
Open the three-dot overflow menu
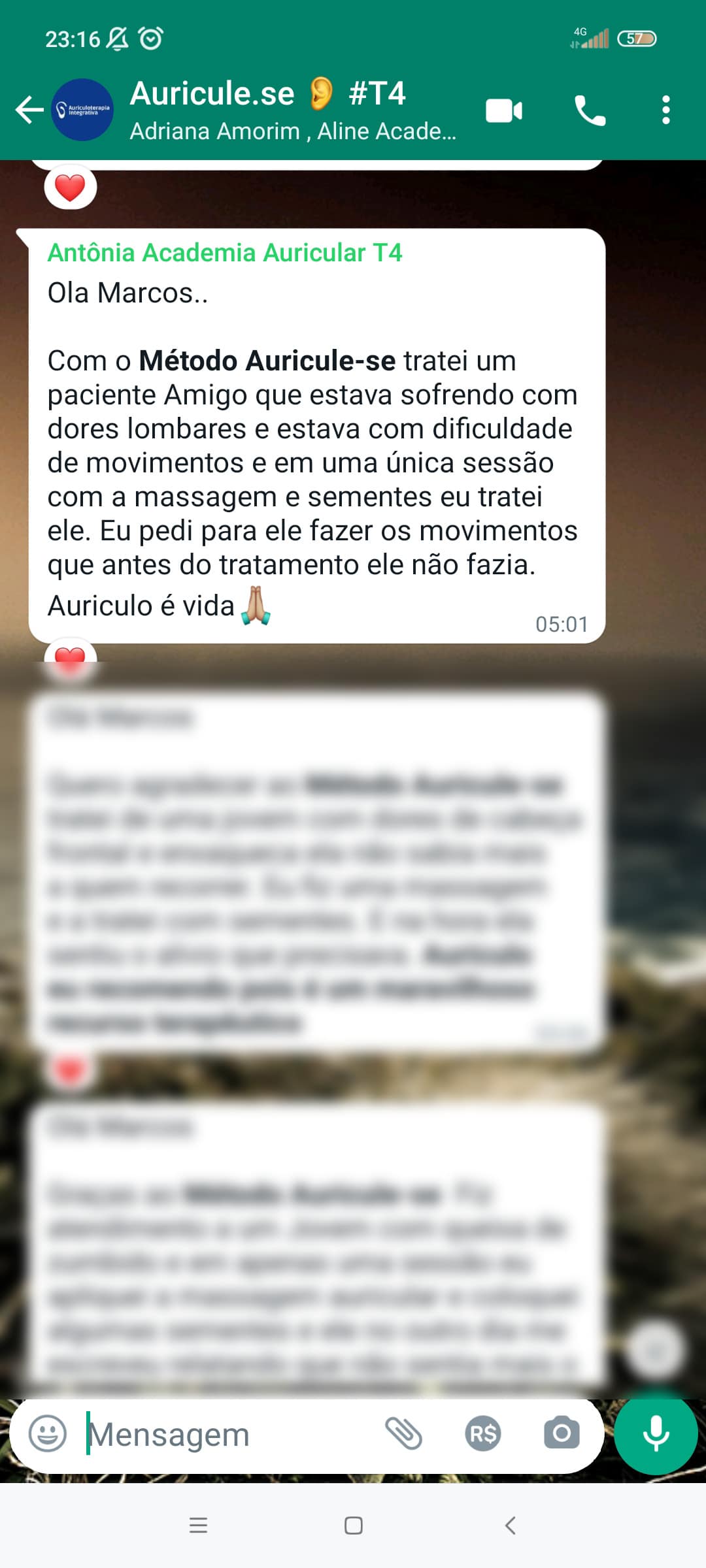(x=665, y=110)
